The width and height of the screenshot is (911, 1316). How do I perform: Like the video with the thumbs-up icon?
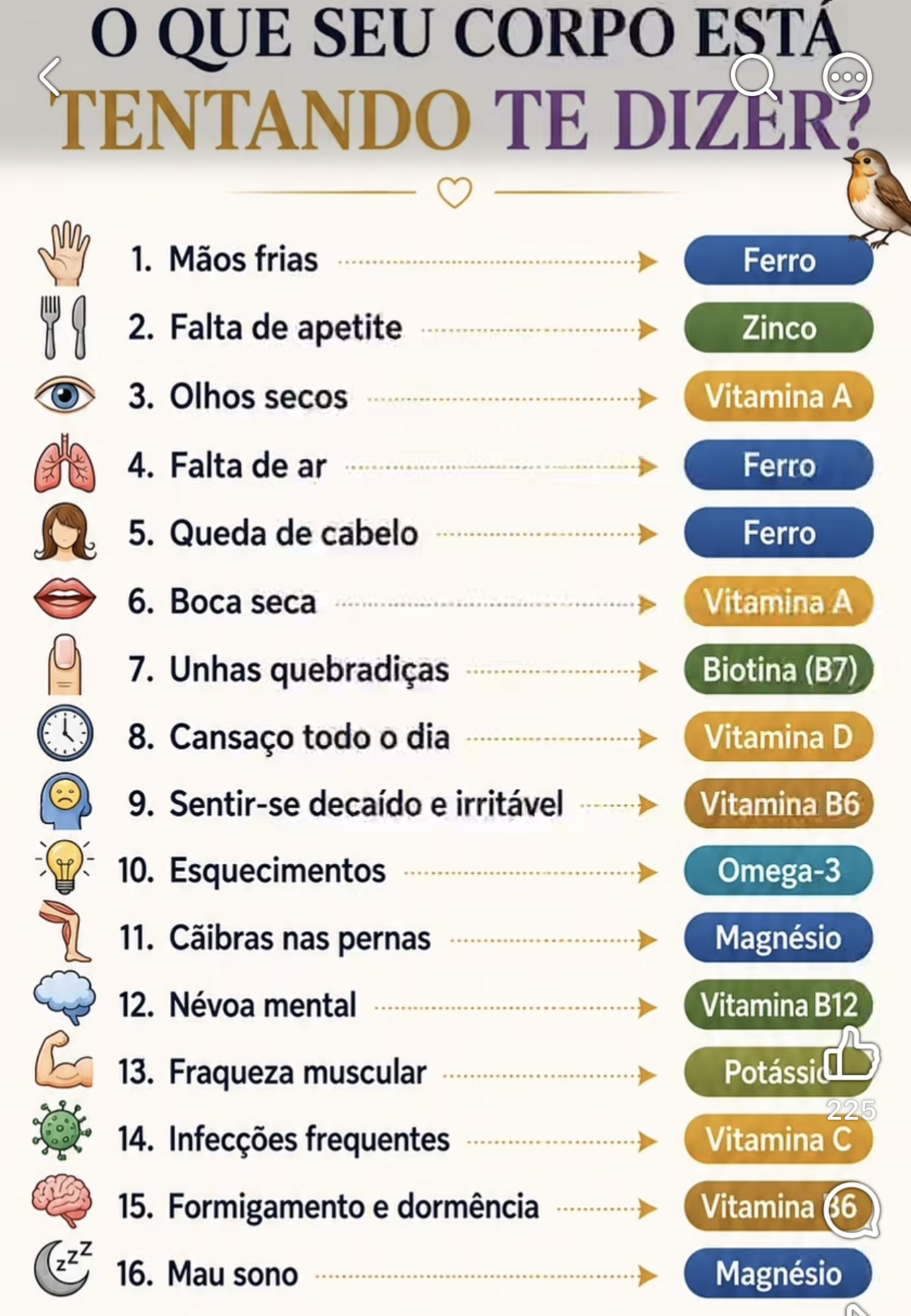pos(852,1054)
